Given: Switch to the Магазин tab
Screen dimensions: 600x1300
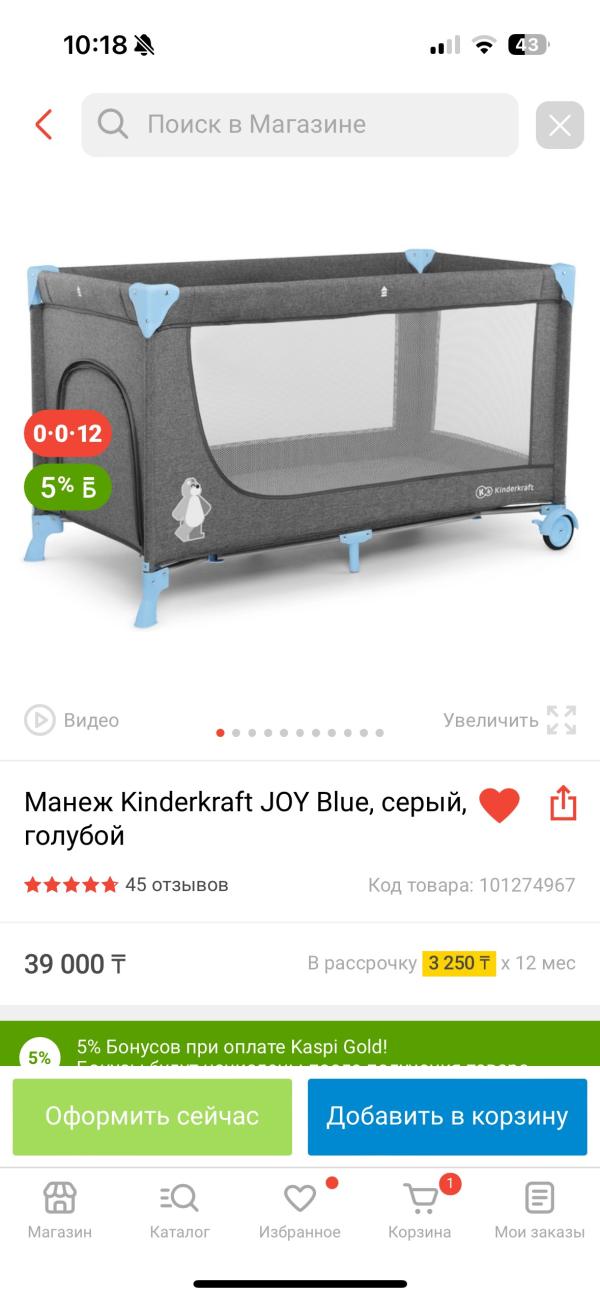Looking at the screenshot, I should [60, 1210].
